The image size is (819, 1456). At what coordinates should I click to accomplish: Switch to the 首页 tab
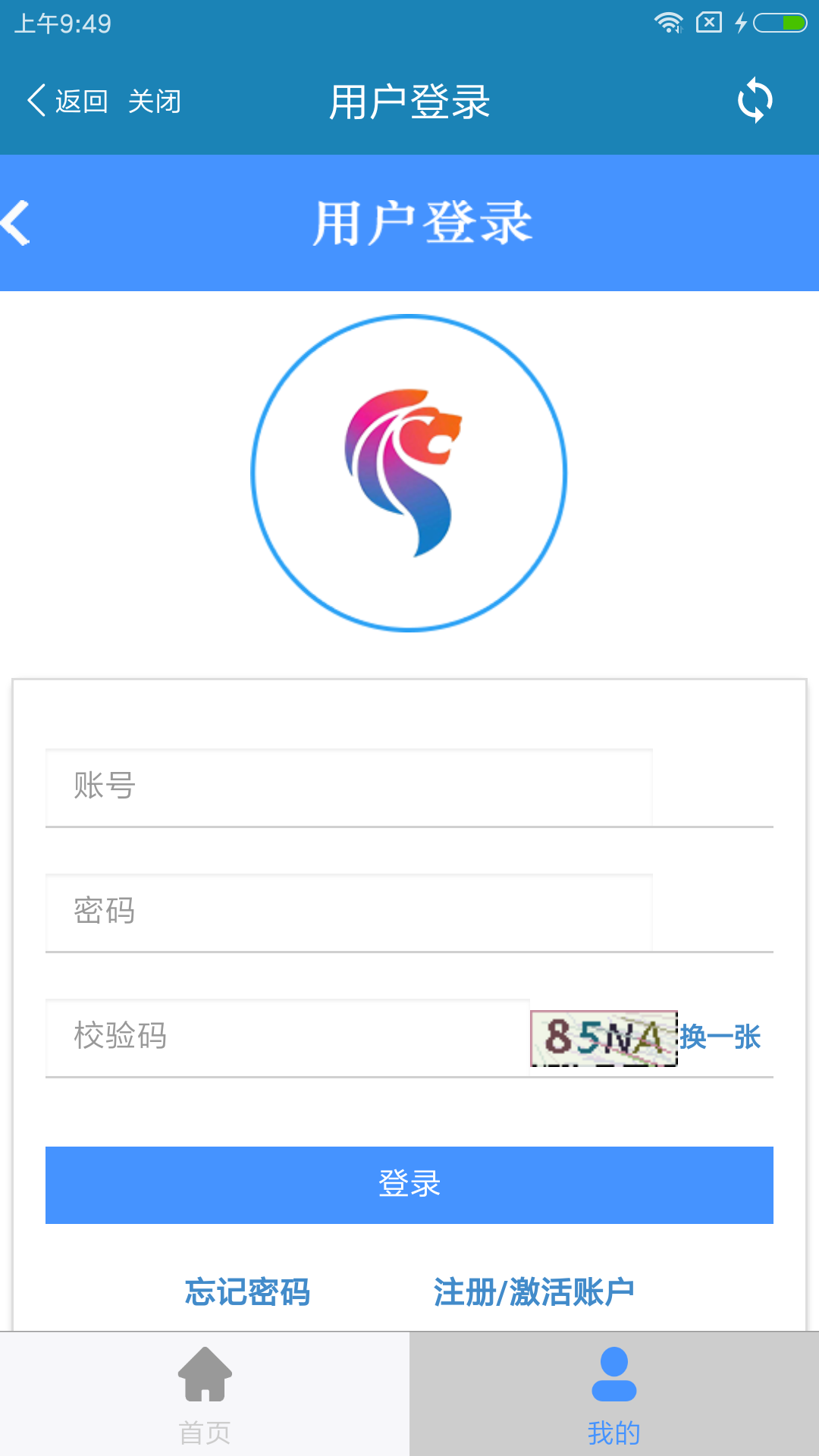(x=205, y=1394)
